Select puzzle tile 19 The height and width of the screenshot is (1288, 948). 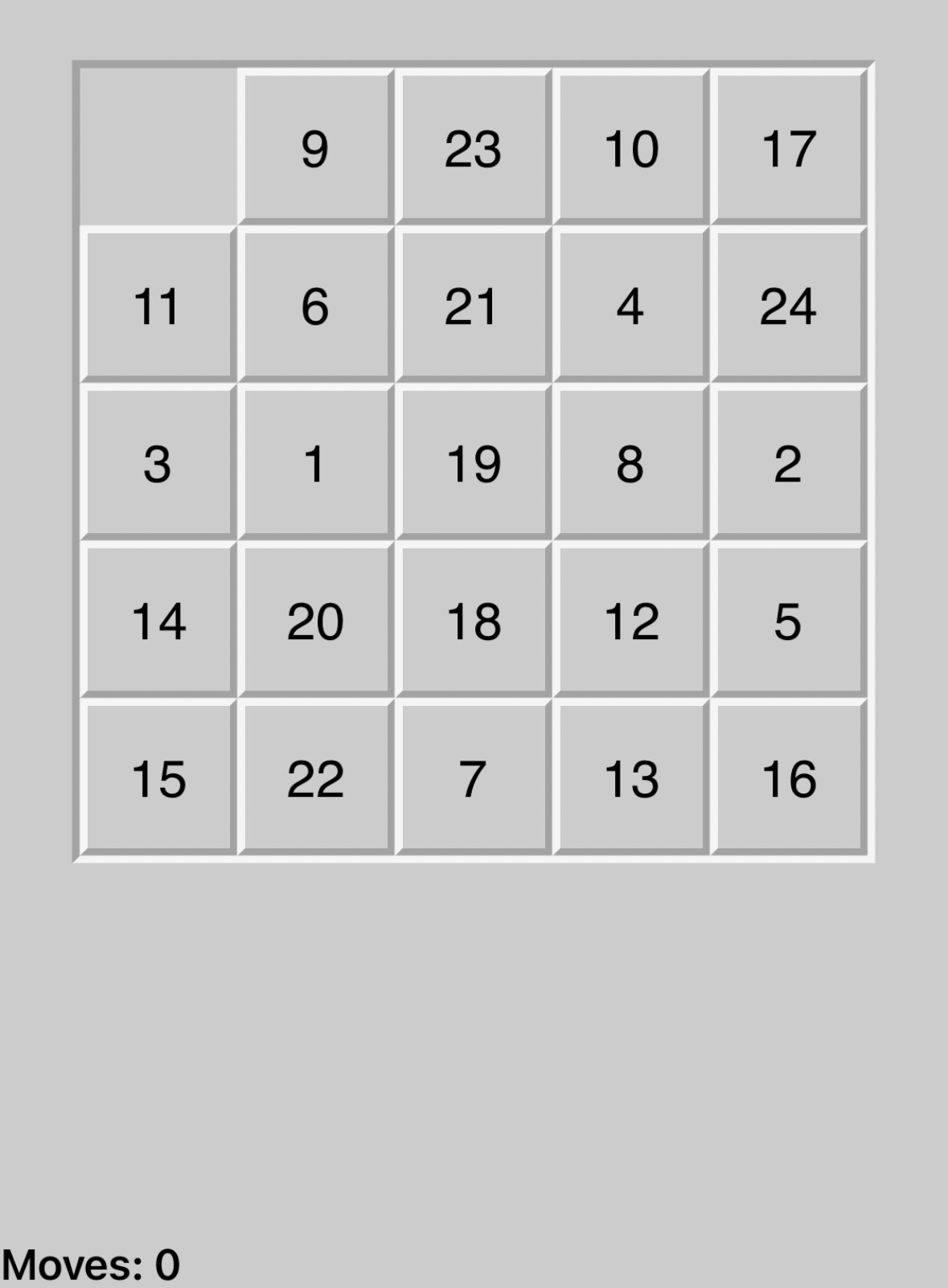(x=473, y=462)
